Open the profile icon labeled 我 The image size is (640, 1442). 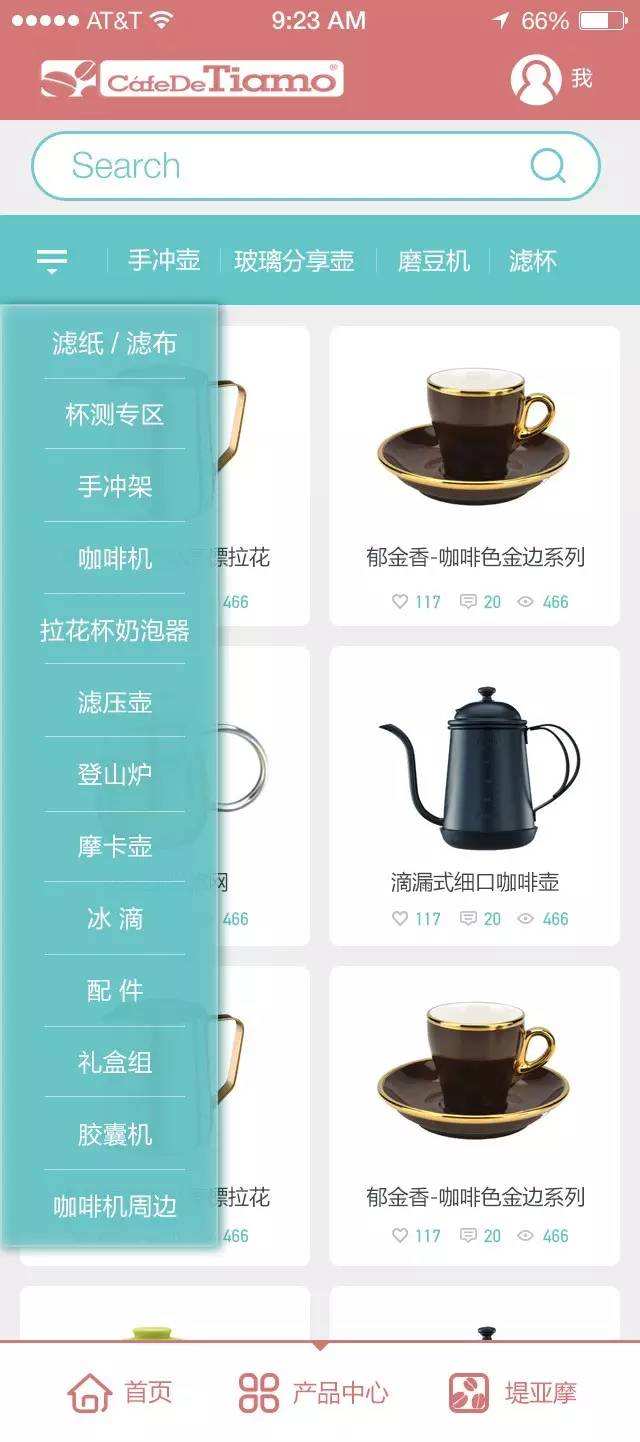pos(537,79)
